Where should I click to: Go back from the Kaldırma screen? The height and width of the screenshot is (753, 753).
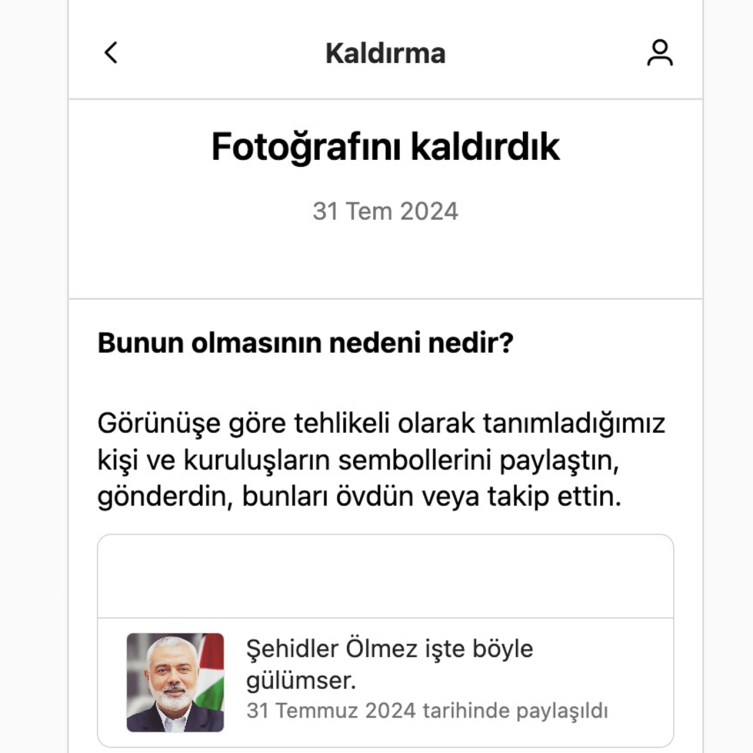111,53
